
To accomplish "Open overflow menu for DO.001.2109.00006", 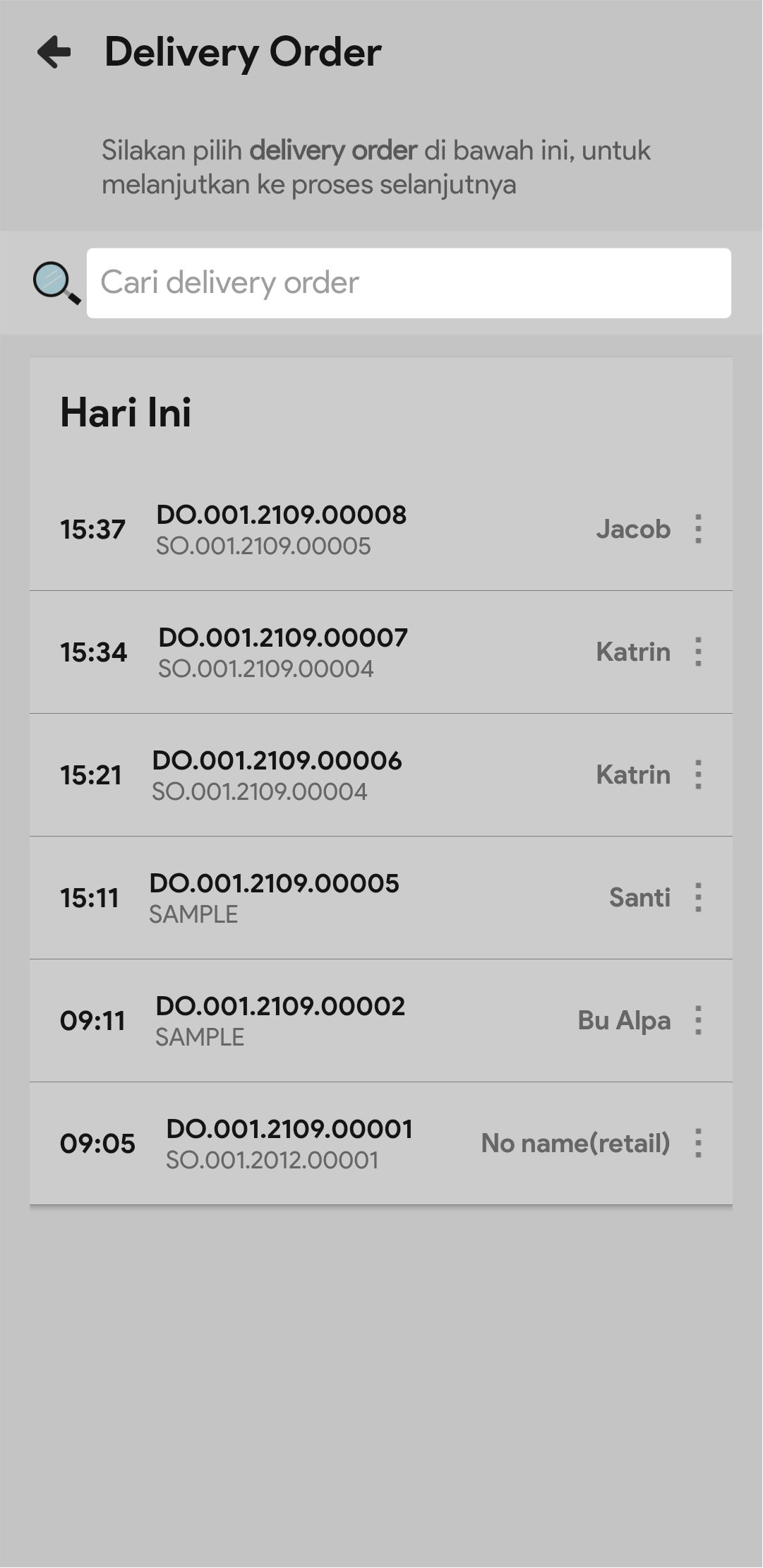I will 698,774.
